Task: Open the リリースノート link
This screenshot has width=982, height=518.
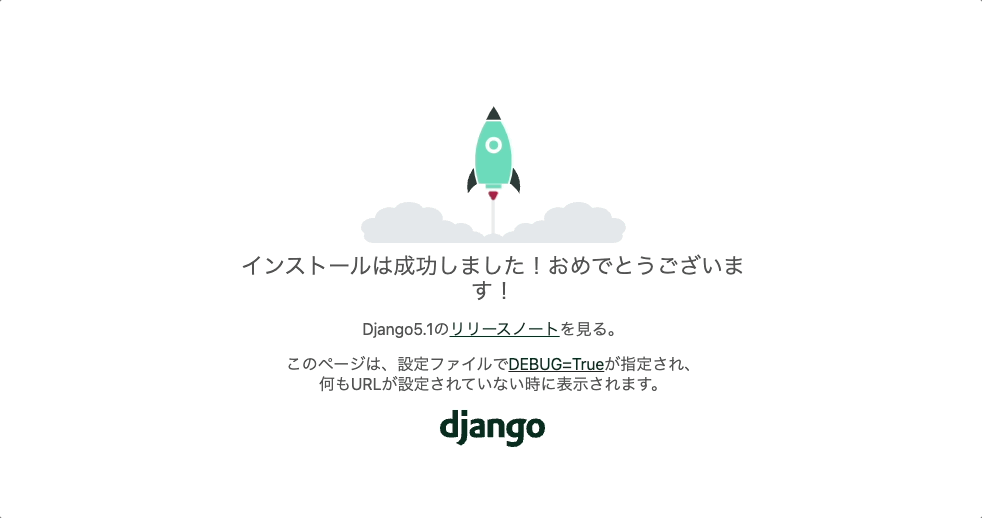Action: pos(504,328)
